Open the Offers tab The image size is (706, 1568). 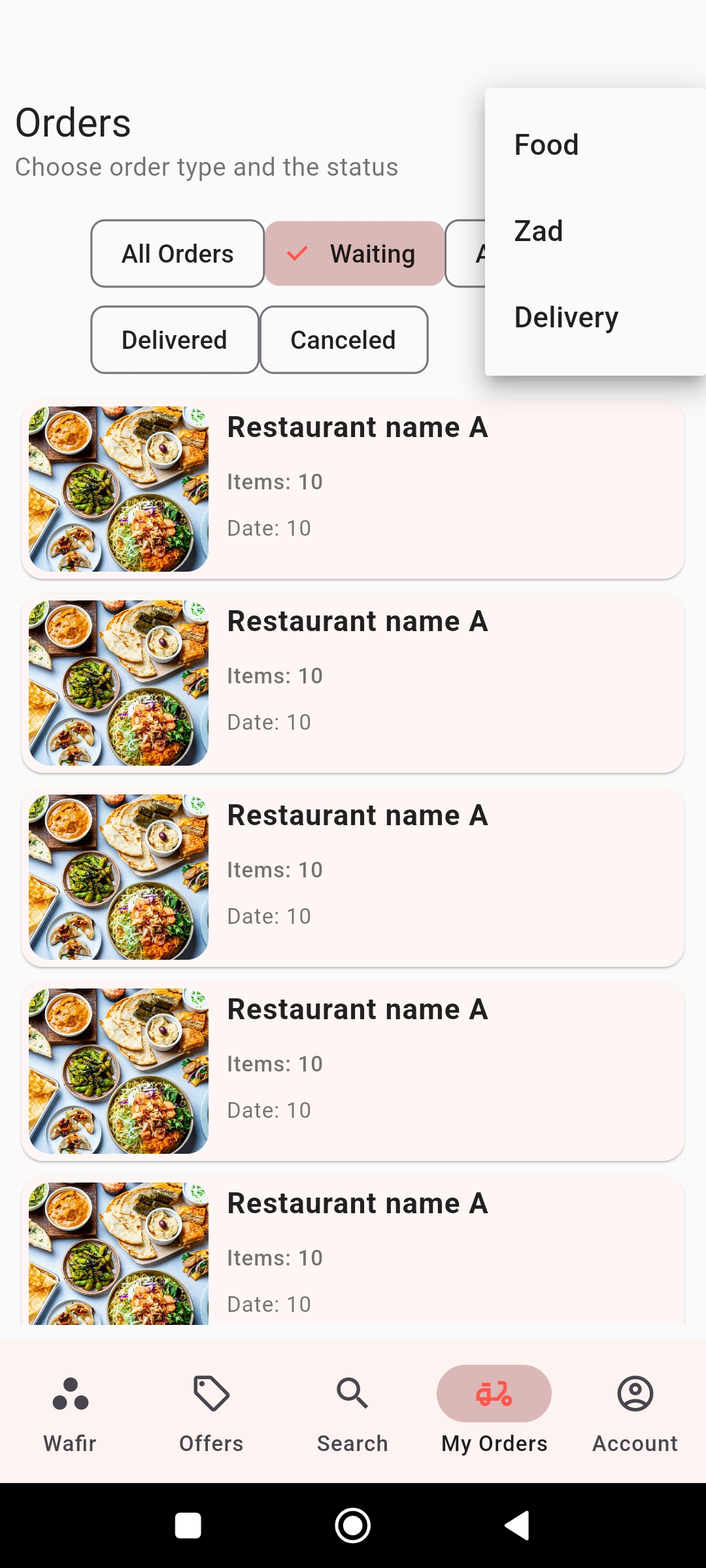(211, 1411)
